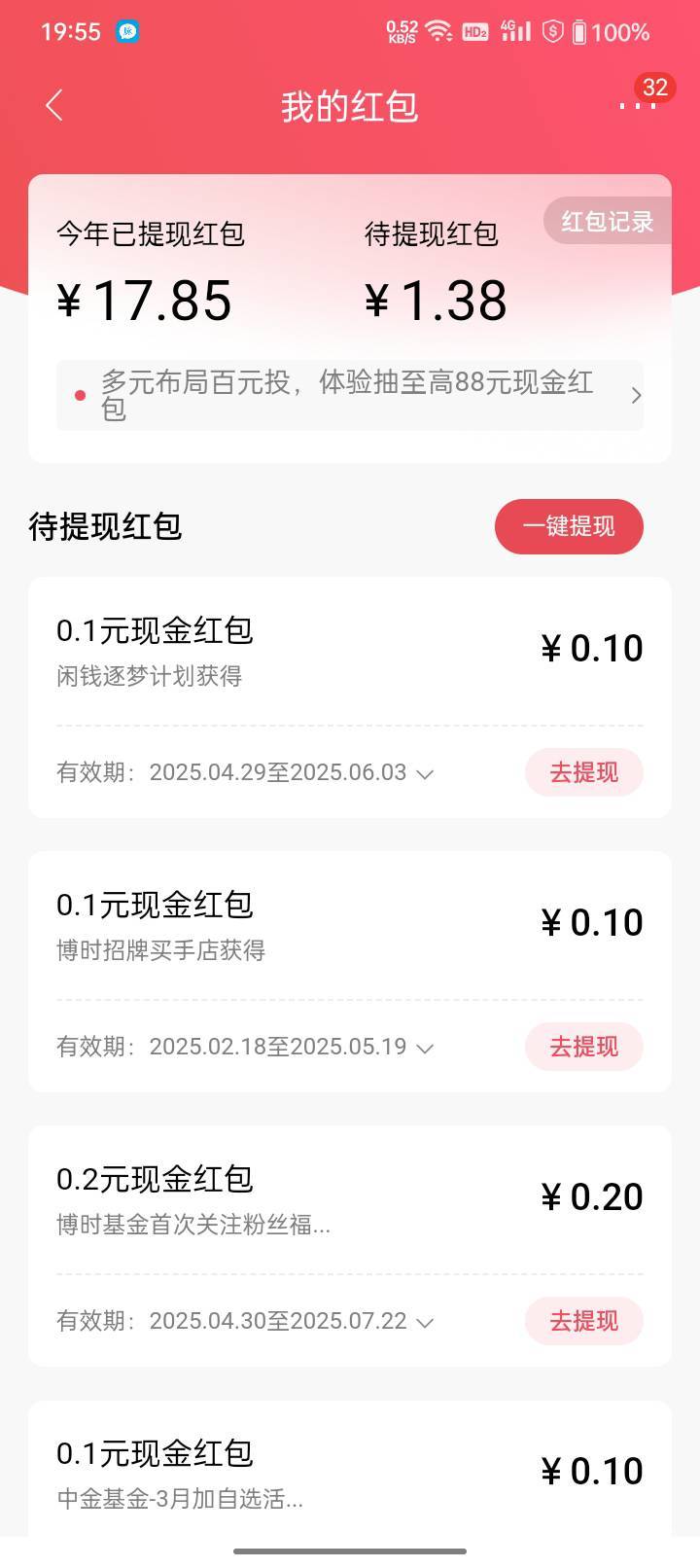Viewport: 700px width, 1568px height.
Task: Go back using the top-left arrow
Action: click(x=54, y=105)
